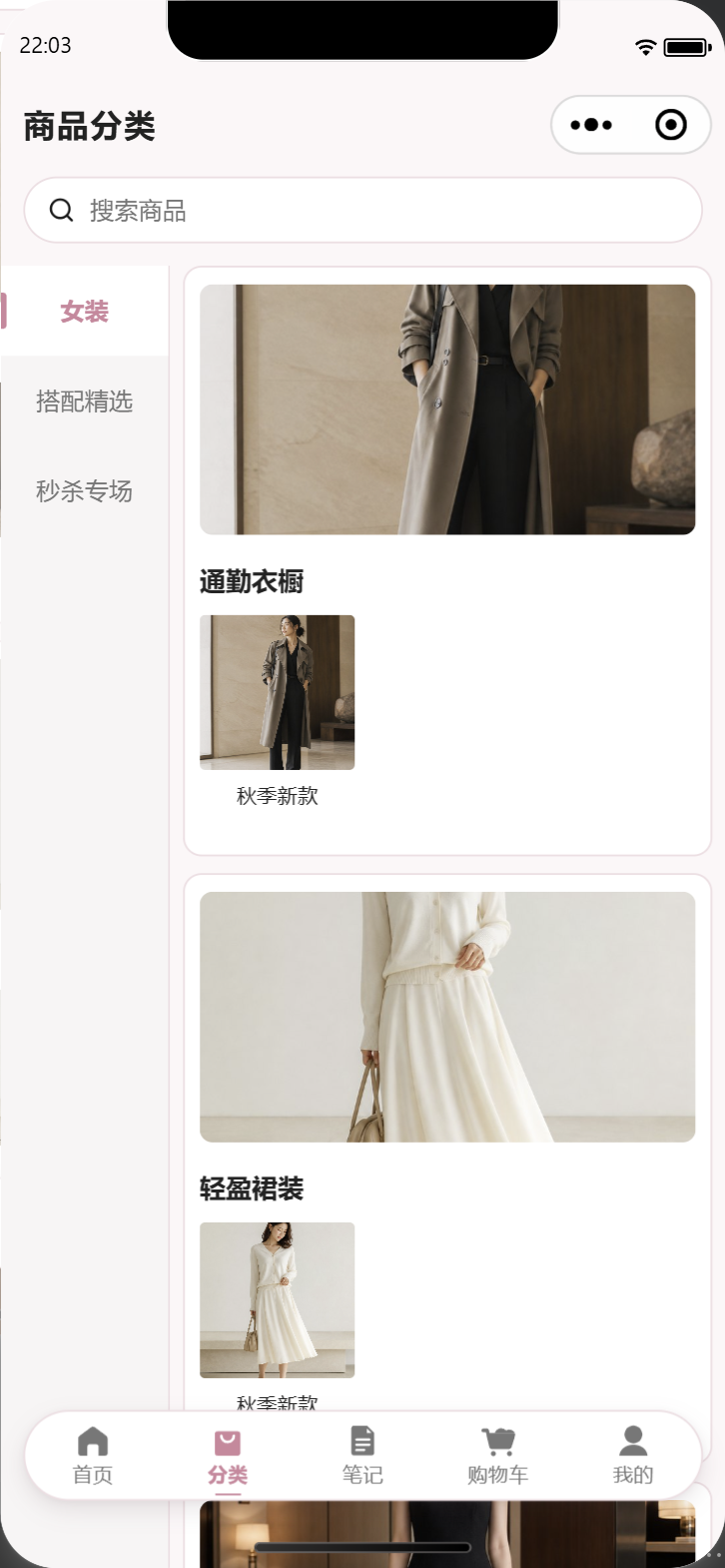Image resolution: width=725 pixels, height=1568 pixels.
Task: Switch to the 秒杀专场 category
Action: pyautogui.click(x=84, y=490)
